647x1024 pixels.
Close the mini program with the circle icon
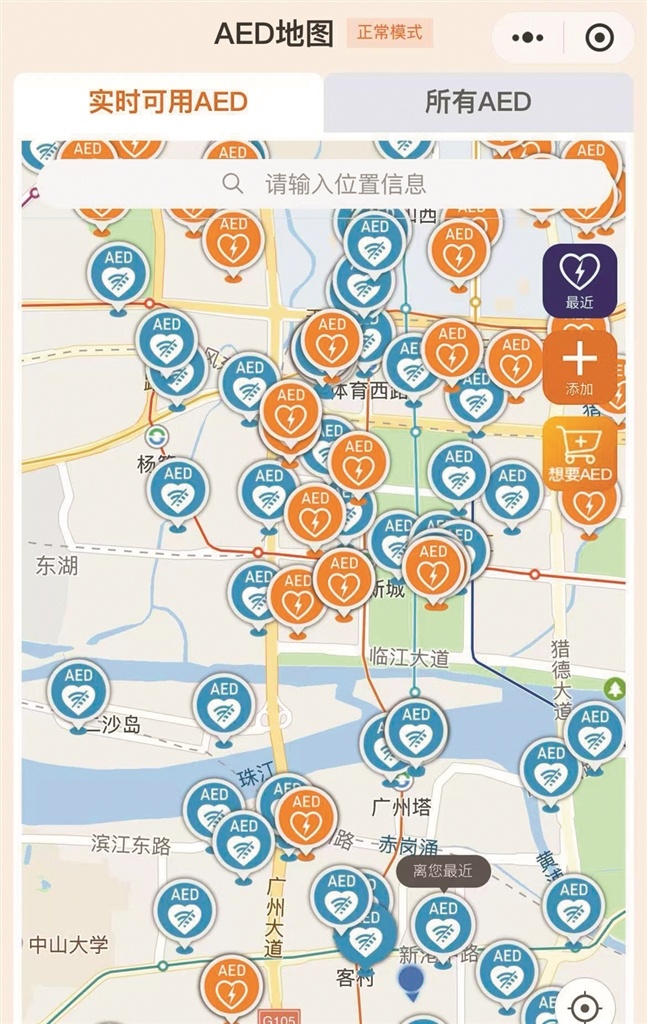pyautogui.click(x=598, y=38)
